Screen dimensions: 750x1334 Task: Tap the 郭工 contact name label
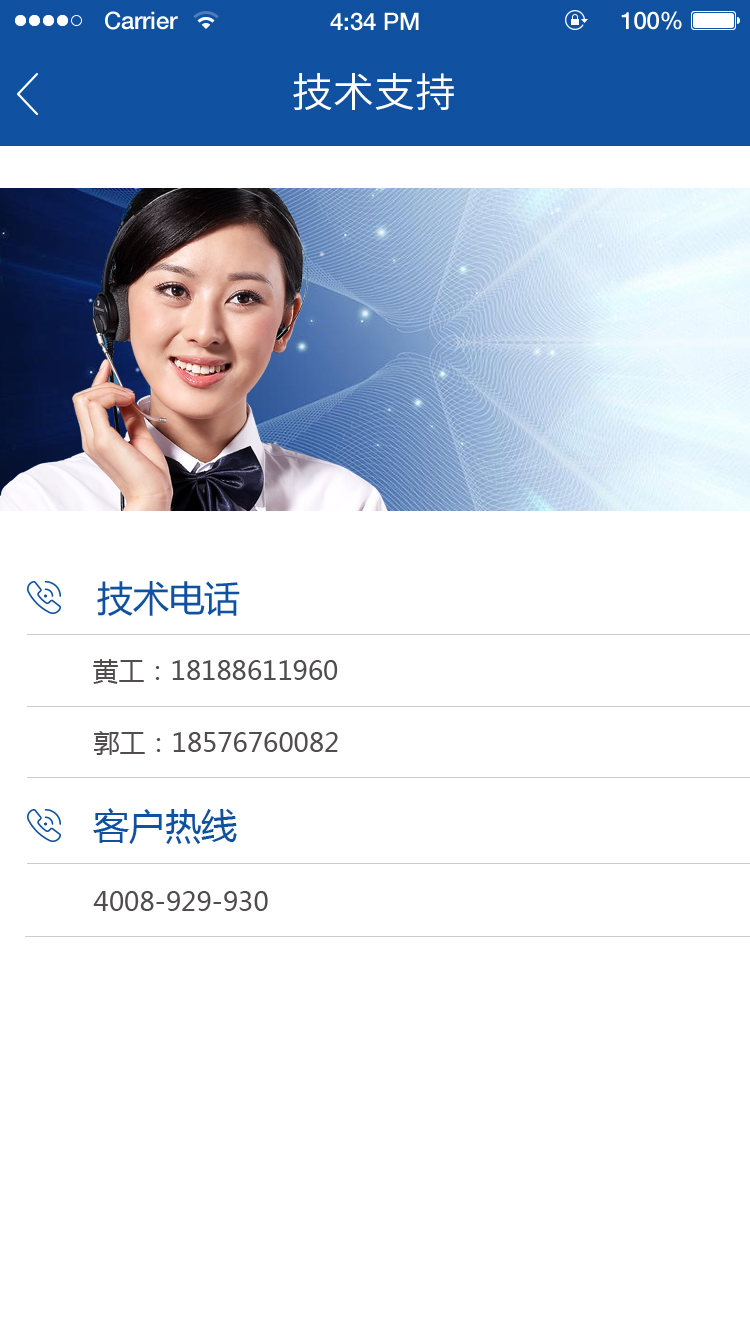coord(120,743)
